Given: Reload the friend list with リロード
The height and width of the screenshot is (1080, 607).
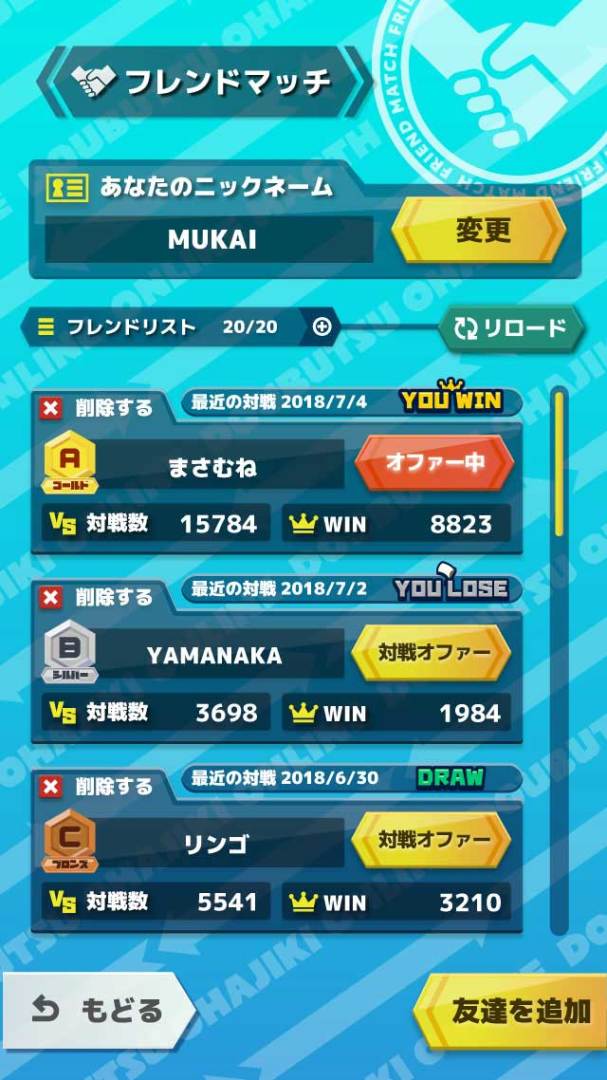Looking at the screenshot, I should pyautogui.click(x=511, y=328).
